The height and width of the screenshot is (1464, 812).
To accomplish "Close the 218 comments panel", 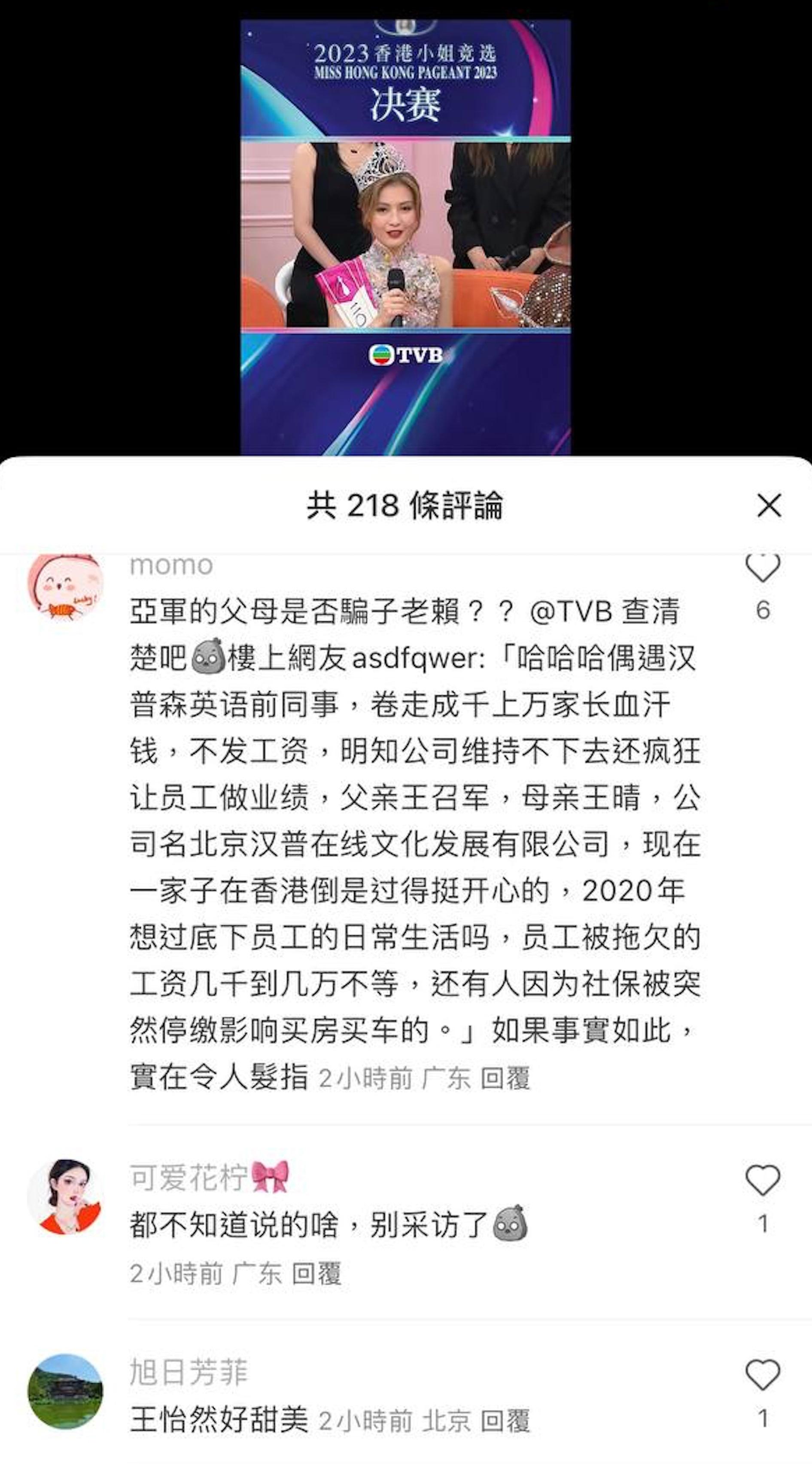I will (x=769, y=505).
